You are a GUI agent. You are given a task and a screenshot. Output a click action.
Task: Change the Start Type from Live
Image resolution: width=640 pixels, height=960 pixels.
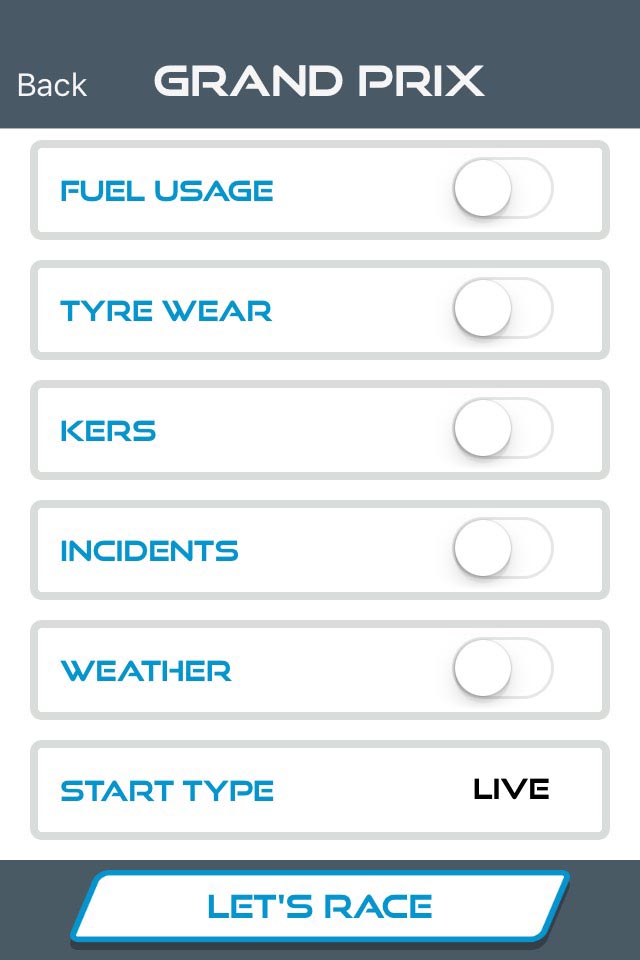coord(511,789)
